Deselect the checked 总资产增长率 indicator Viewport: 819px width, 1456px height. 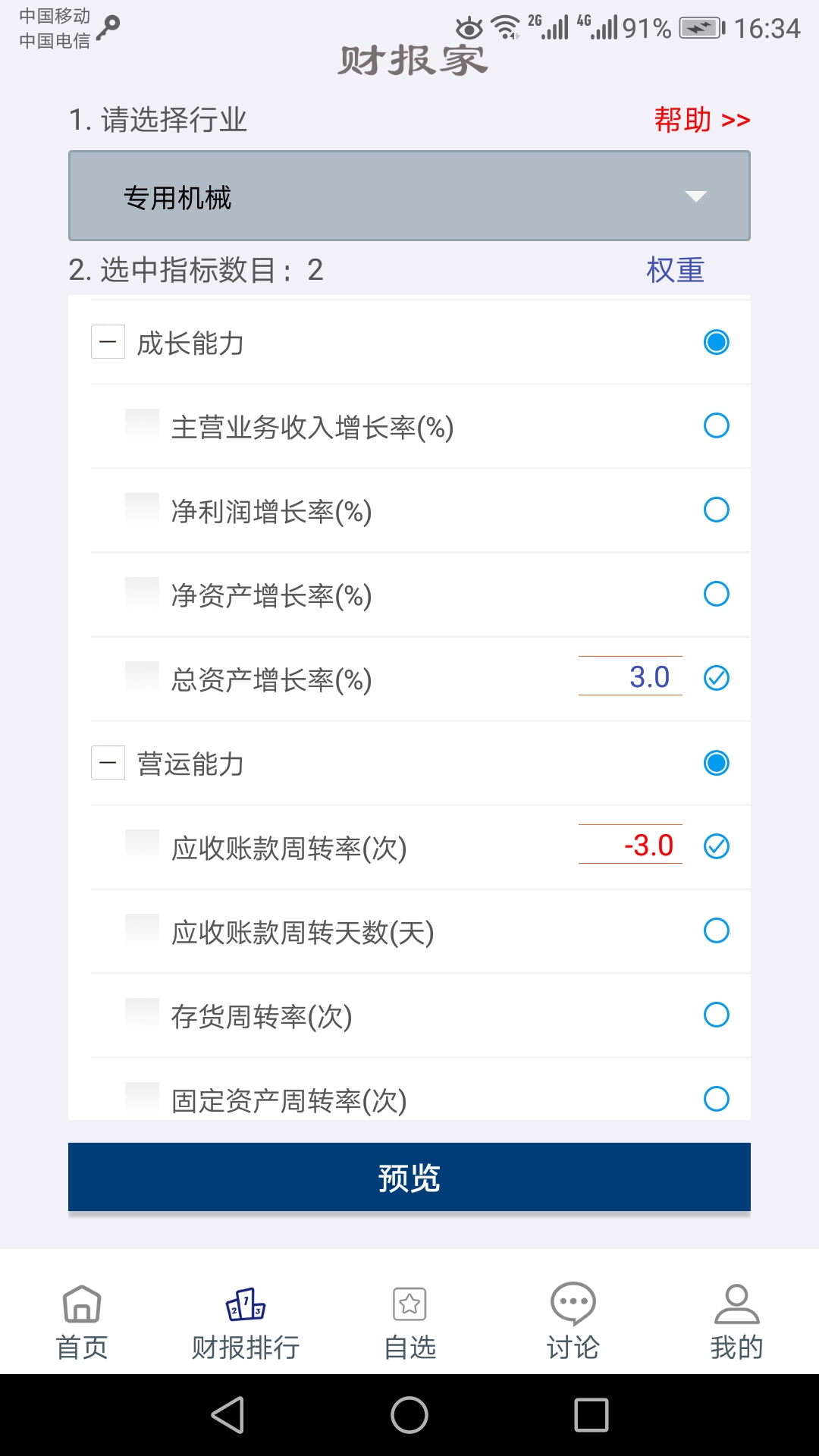coord(716,679)
